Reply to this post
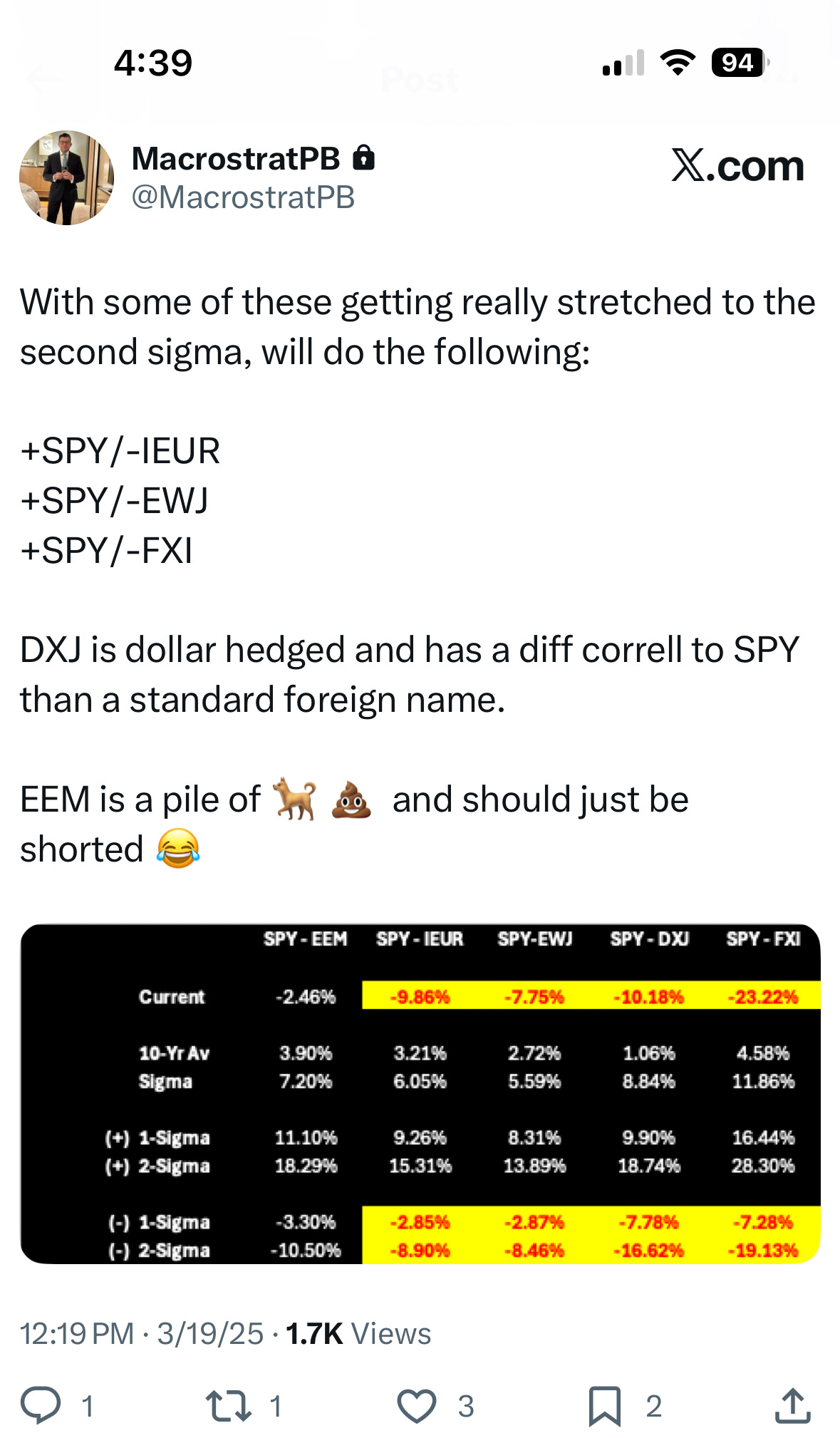This screenshot has width=840, height=1438. point(41,1405)
